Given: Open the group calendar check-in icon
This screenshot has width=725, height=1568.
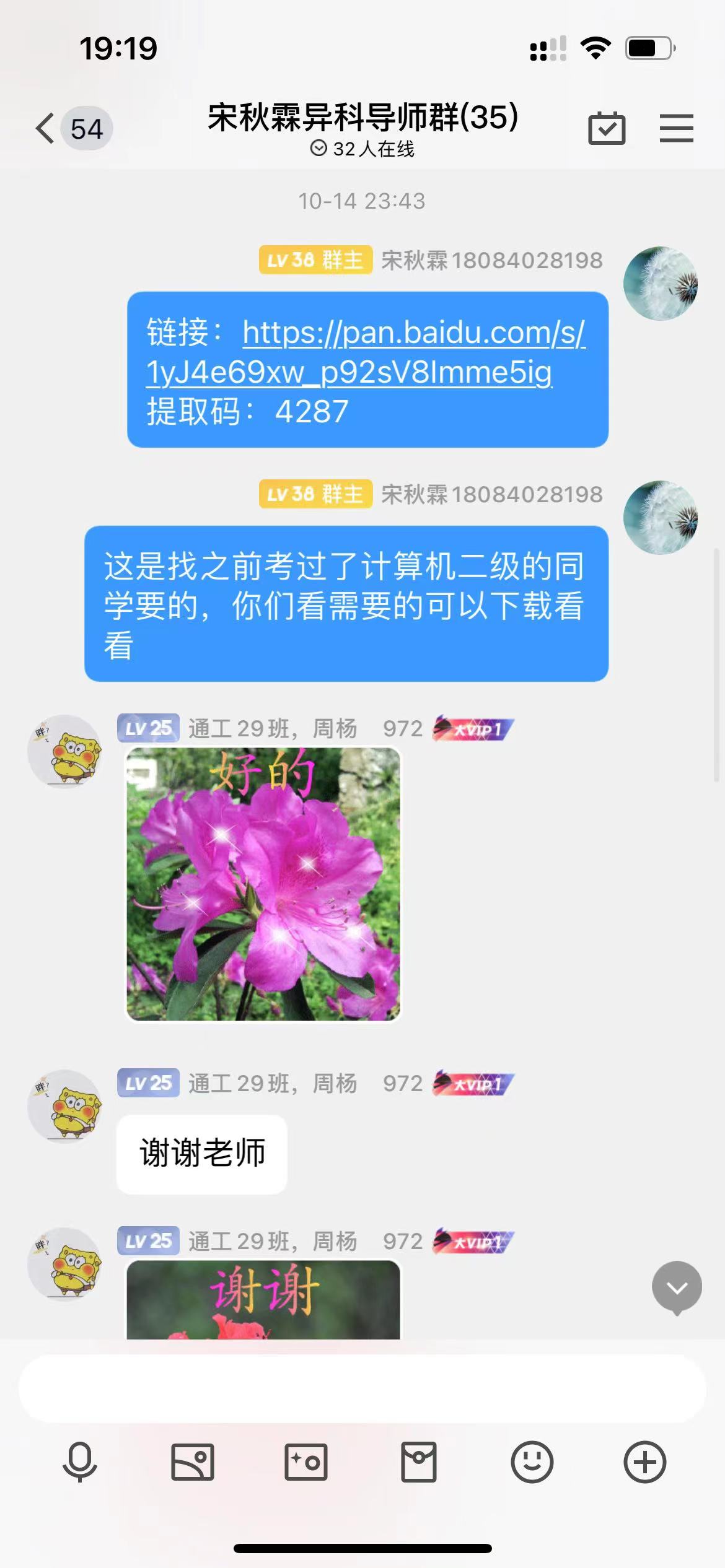Looking at the screenshot, I should point(607,129).
